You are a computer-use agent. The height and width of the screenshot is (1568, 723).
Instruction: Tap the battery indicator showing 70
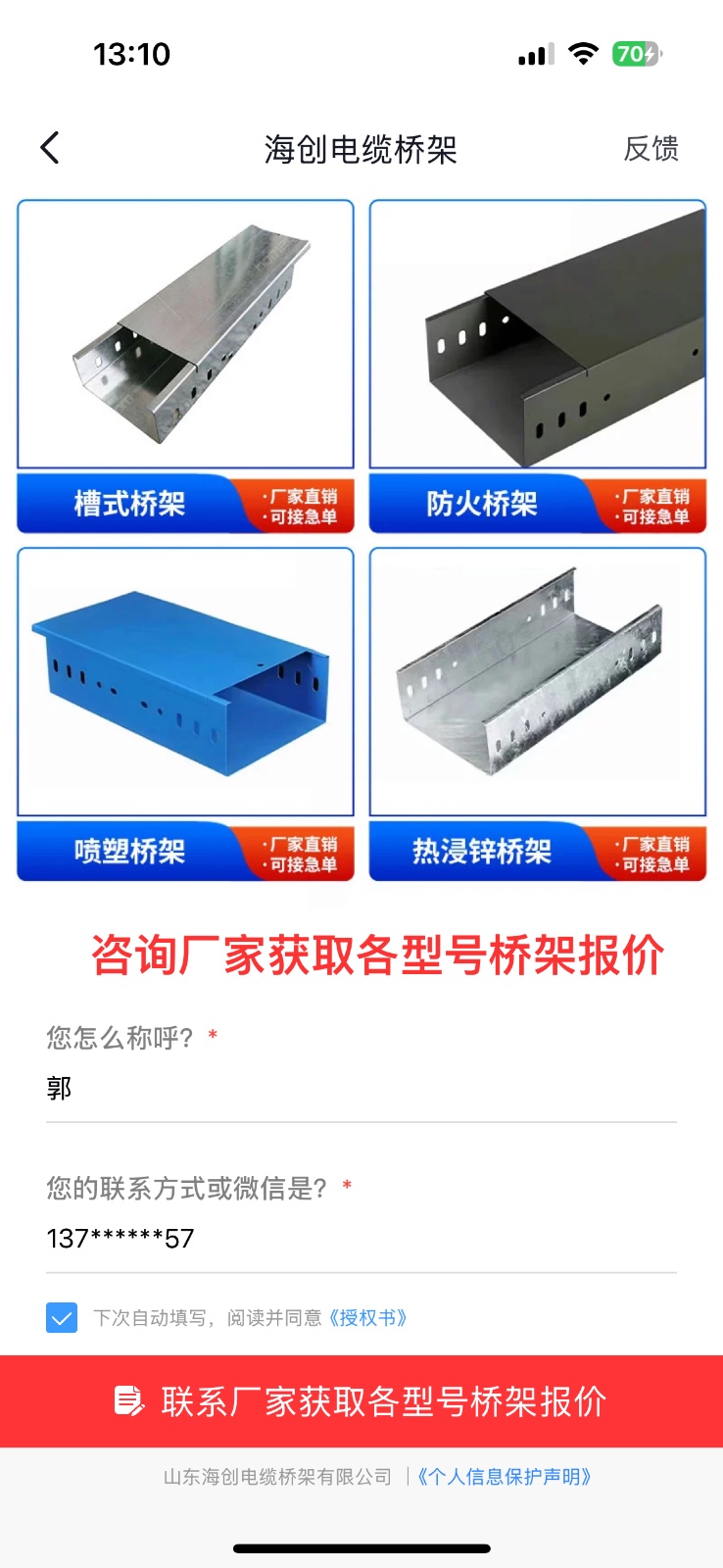(x=638, y=55)
